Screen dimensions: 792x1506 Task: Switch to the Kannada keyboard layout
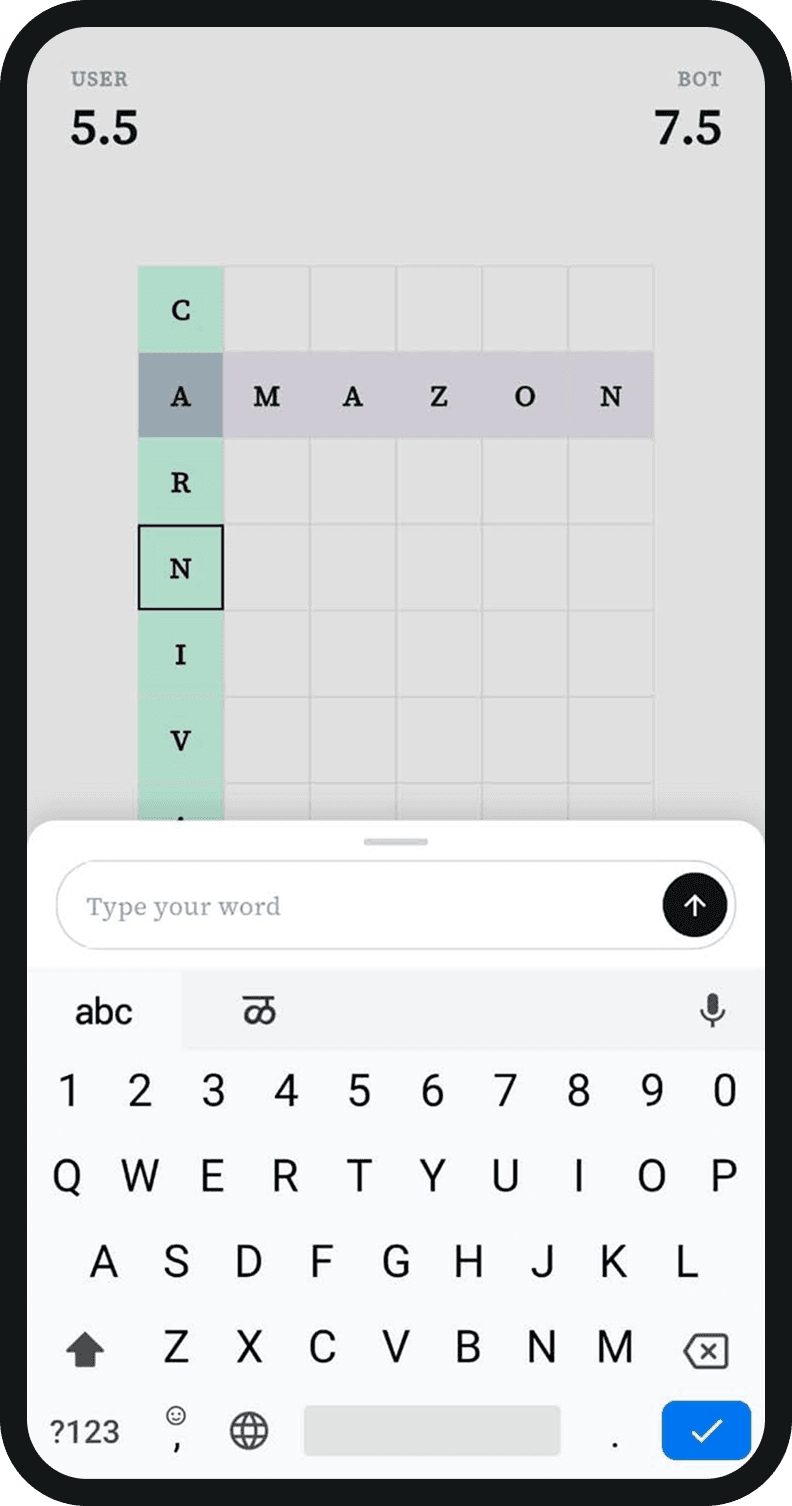tap(259, 1011)
